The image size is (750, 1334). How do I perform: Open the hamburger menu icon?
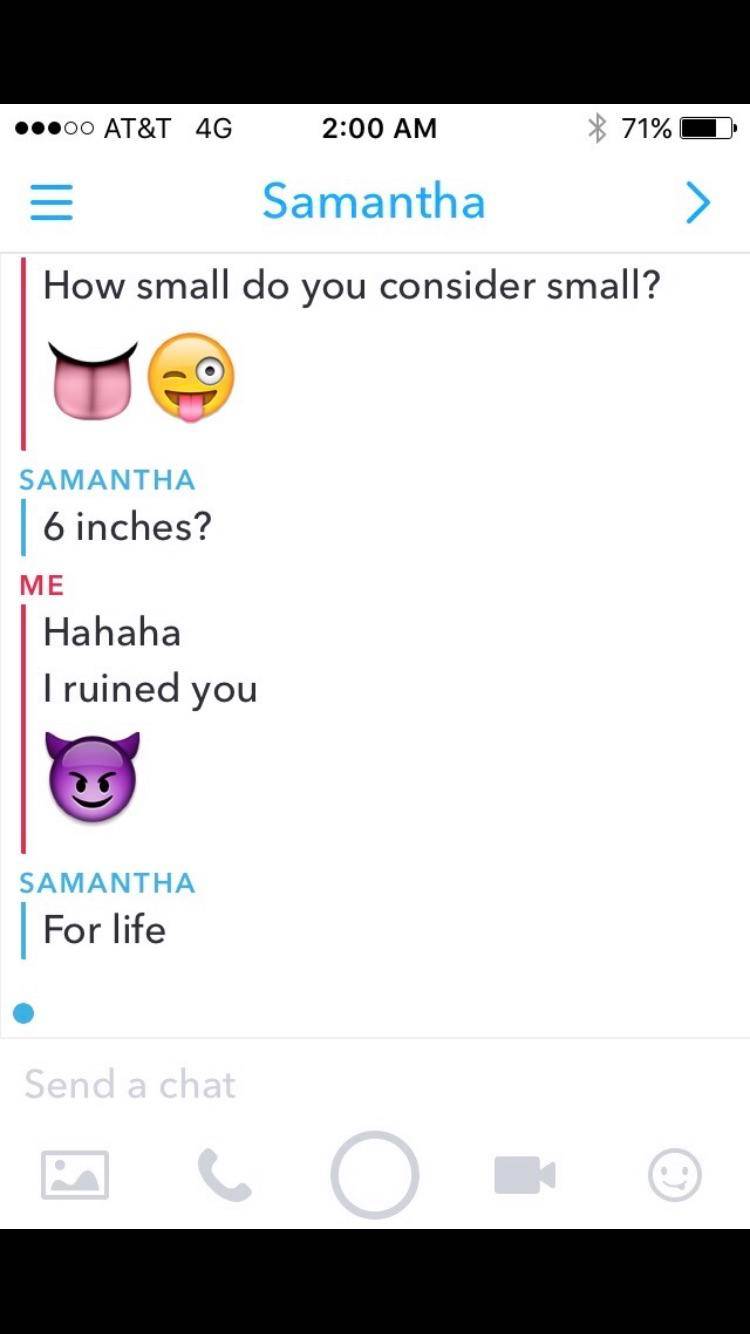[x=51, y=202]
